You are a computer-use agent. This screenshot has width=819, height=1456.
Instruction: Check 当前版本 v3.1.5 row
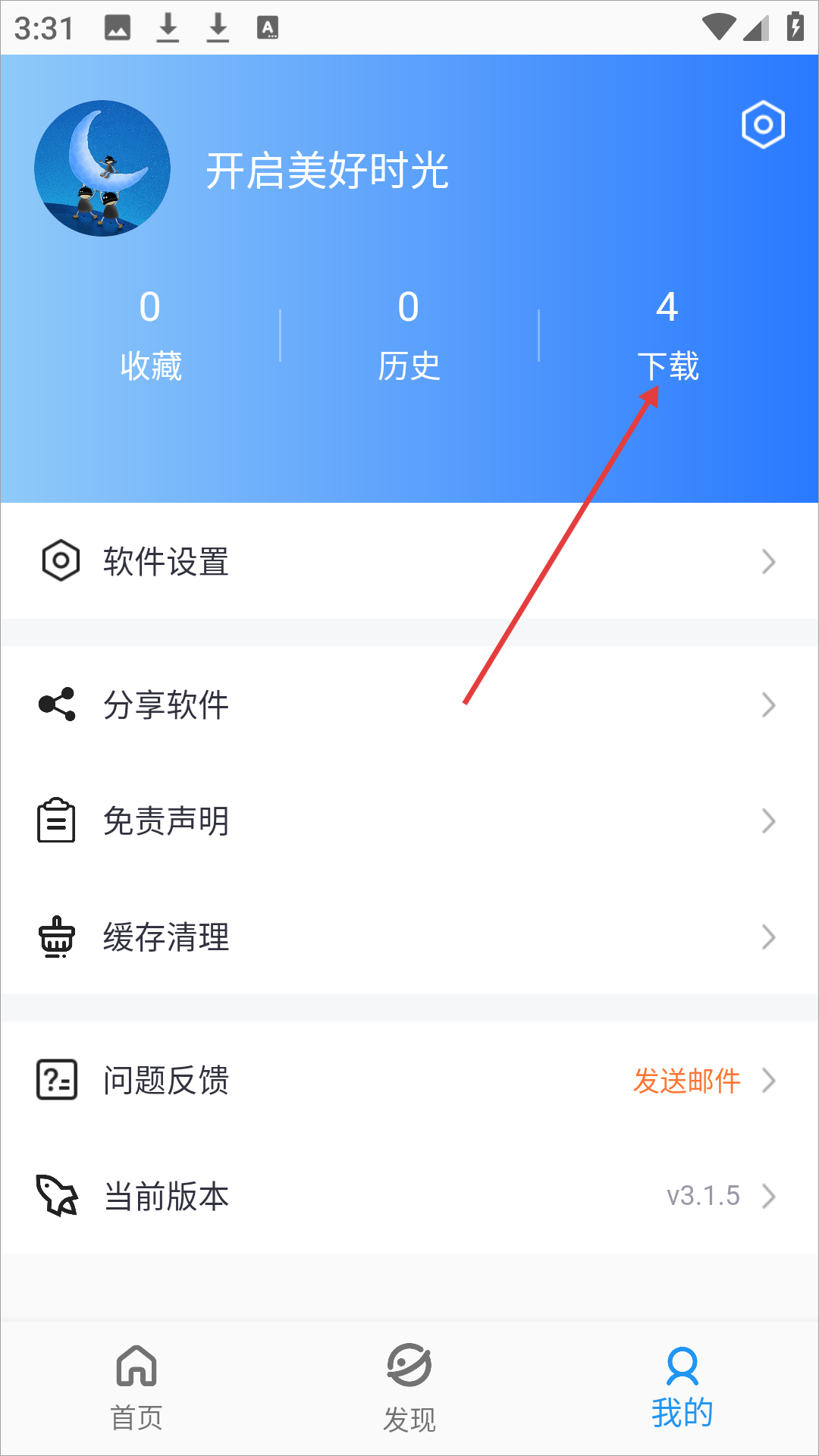(x=409, y=1197)
